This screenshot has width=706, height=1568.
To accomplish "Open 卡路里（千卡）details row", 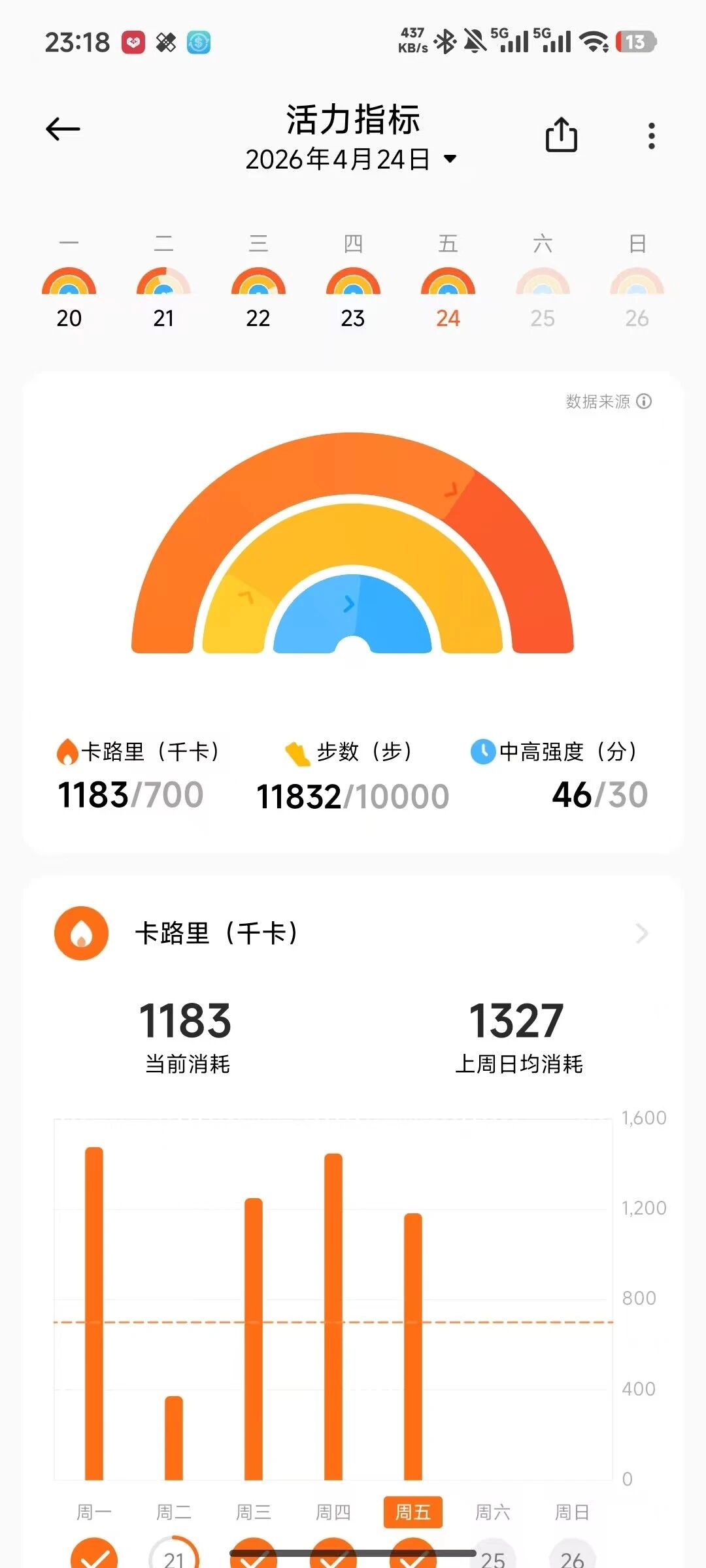I will click(353, 933).
